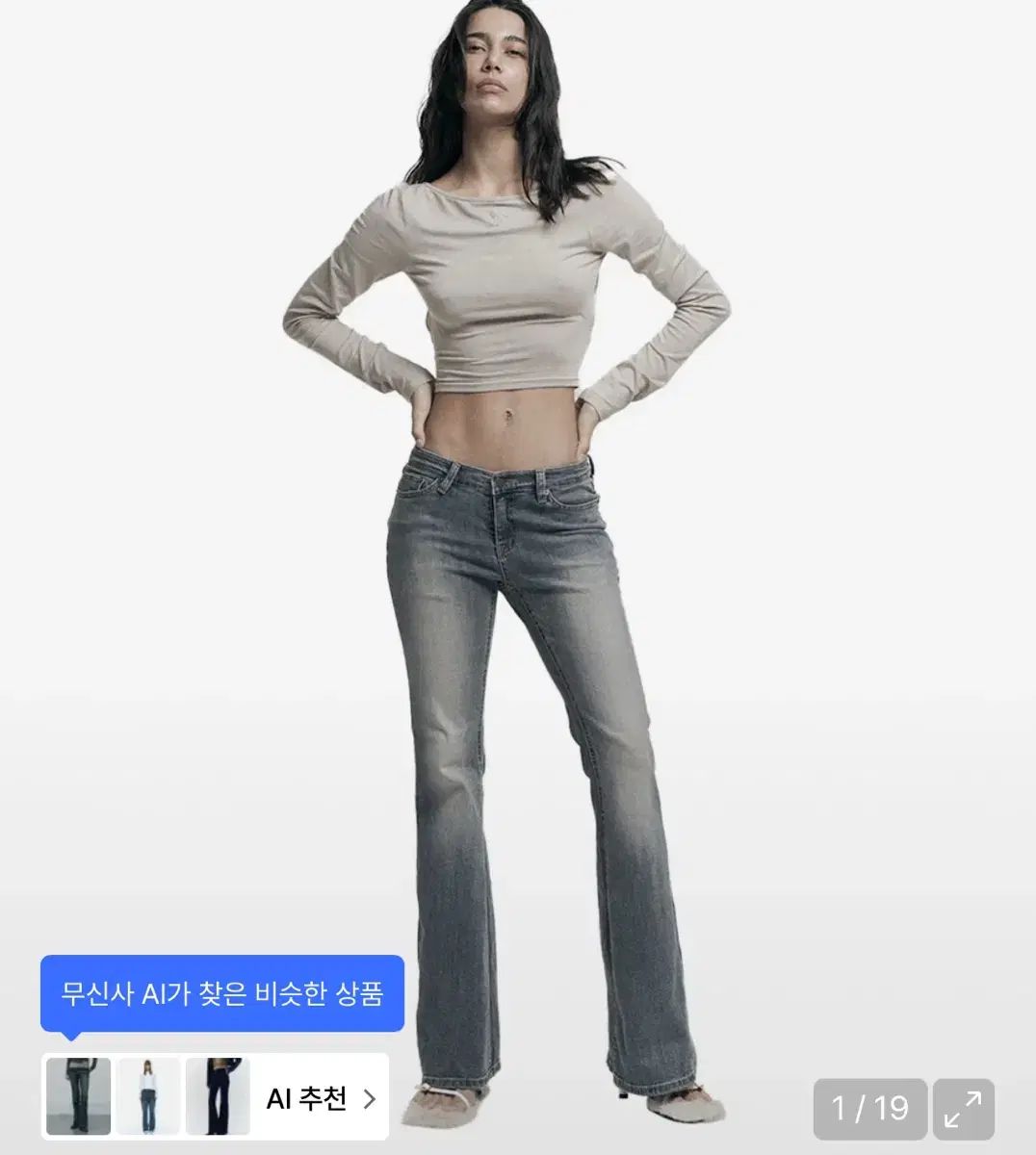The width and height of the screenshot is (1036, 1155).
Task: Open the first similar jeans thumbnail
Action: coord(79,1096)
